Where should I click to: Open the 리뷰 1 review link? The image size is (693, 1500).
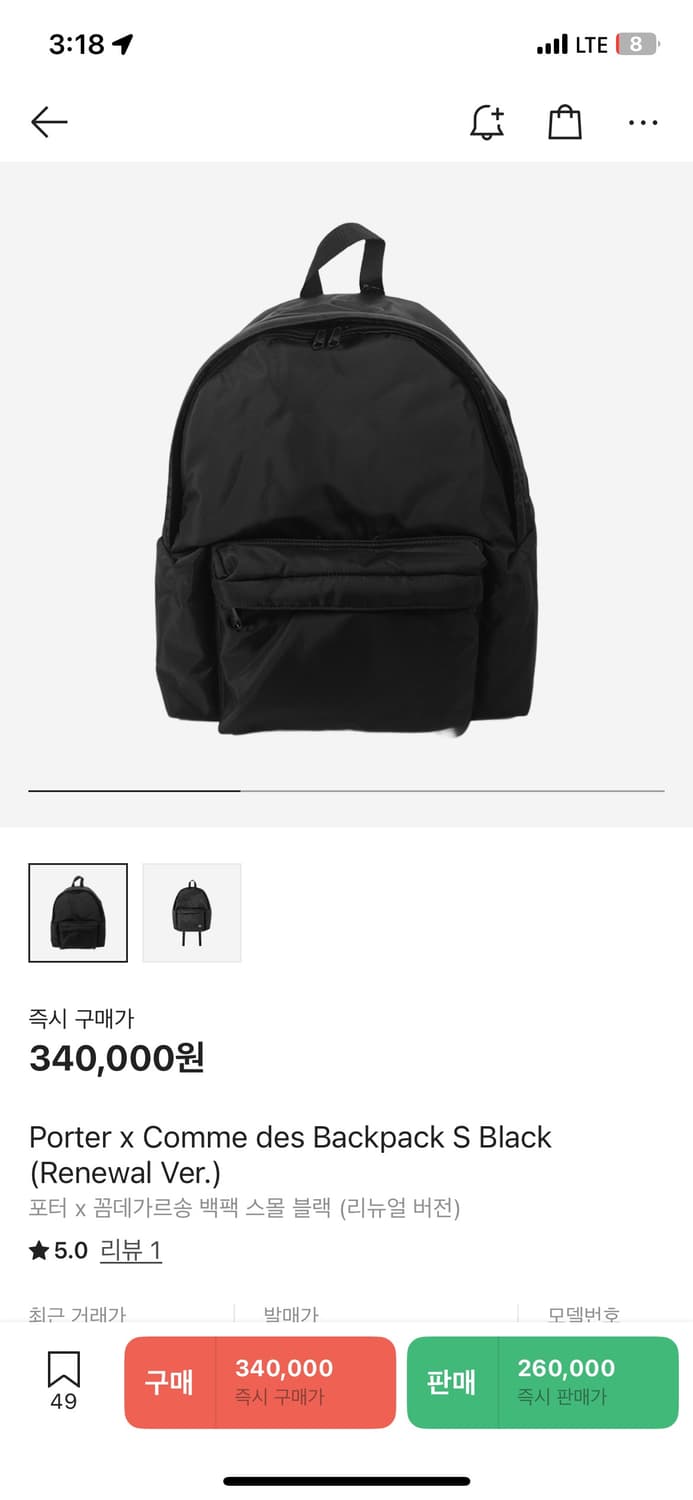pos(131,1250)
